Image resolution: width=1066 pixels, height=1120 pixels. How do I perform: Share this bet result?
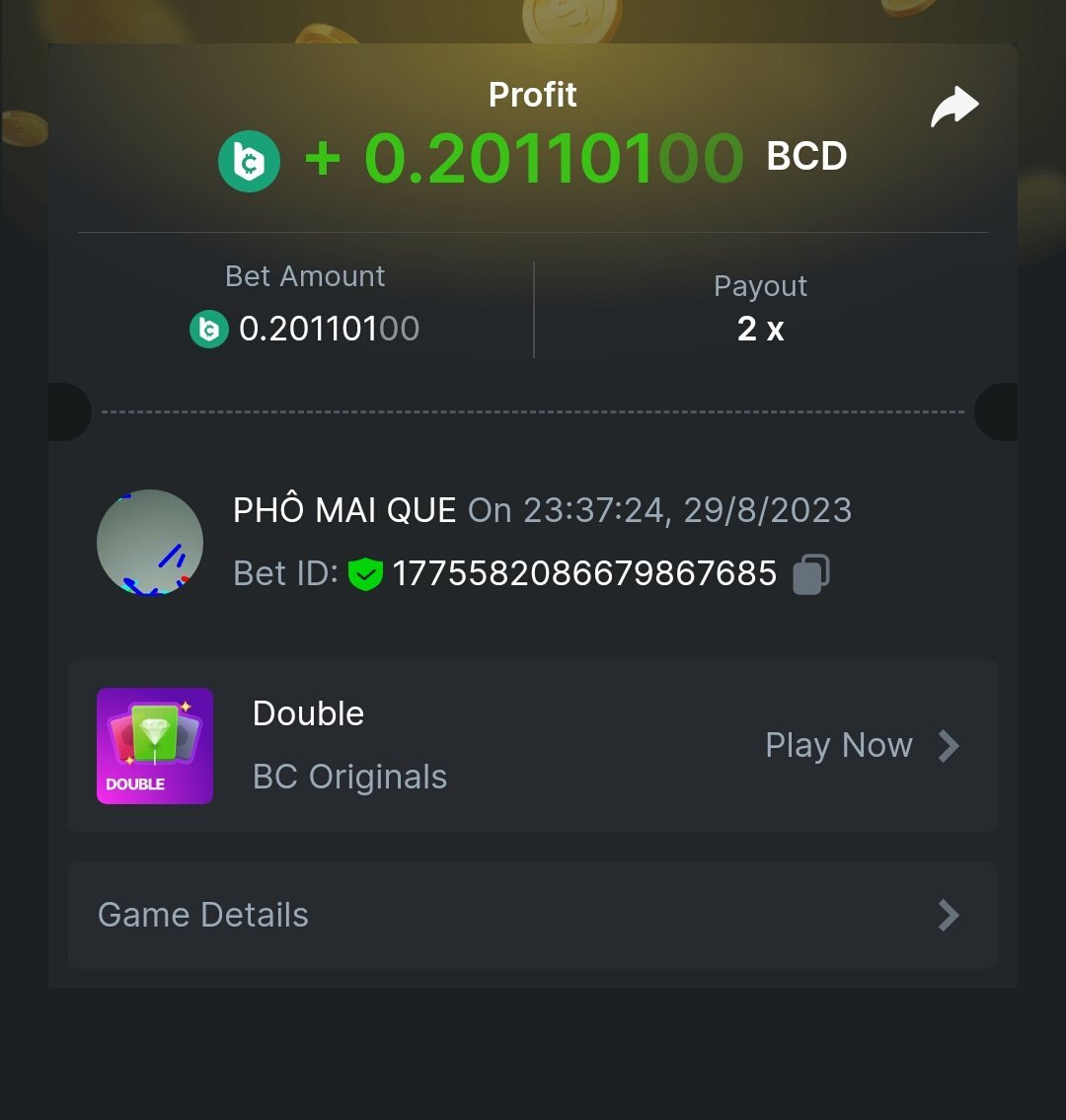pos(954,108)
